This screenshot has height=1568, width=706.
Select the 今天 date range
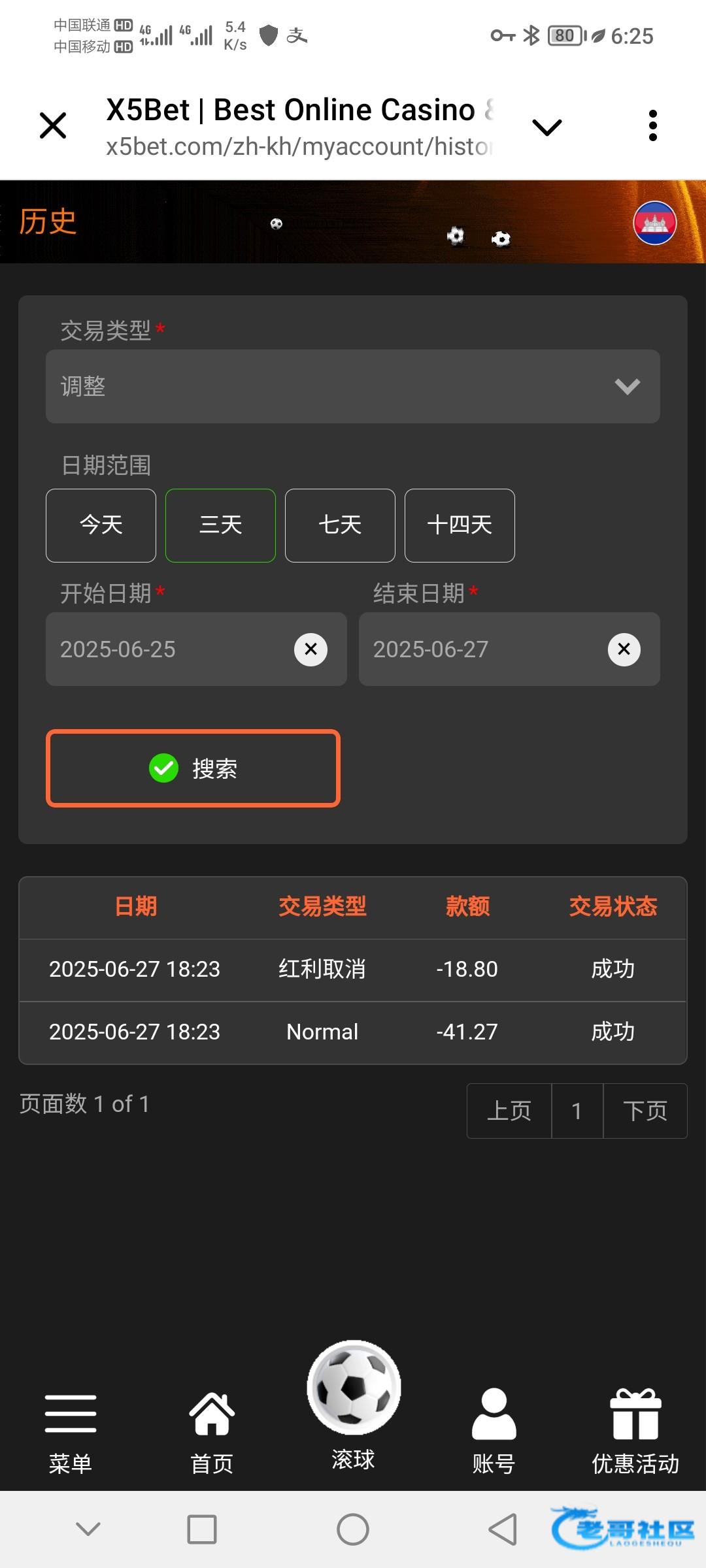pyautogui.click(x=101, y=525)
